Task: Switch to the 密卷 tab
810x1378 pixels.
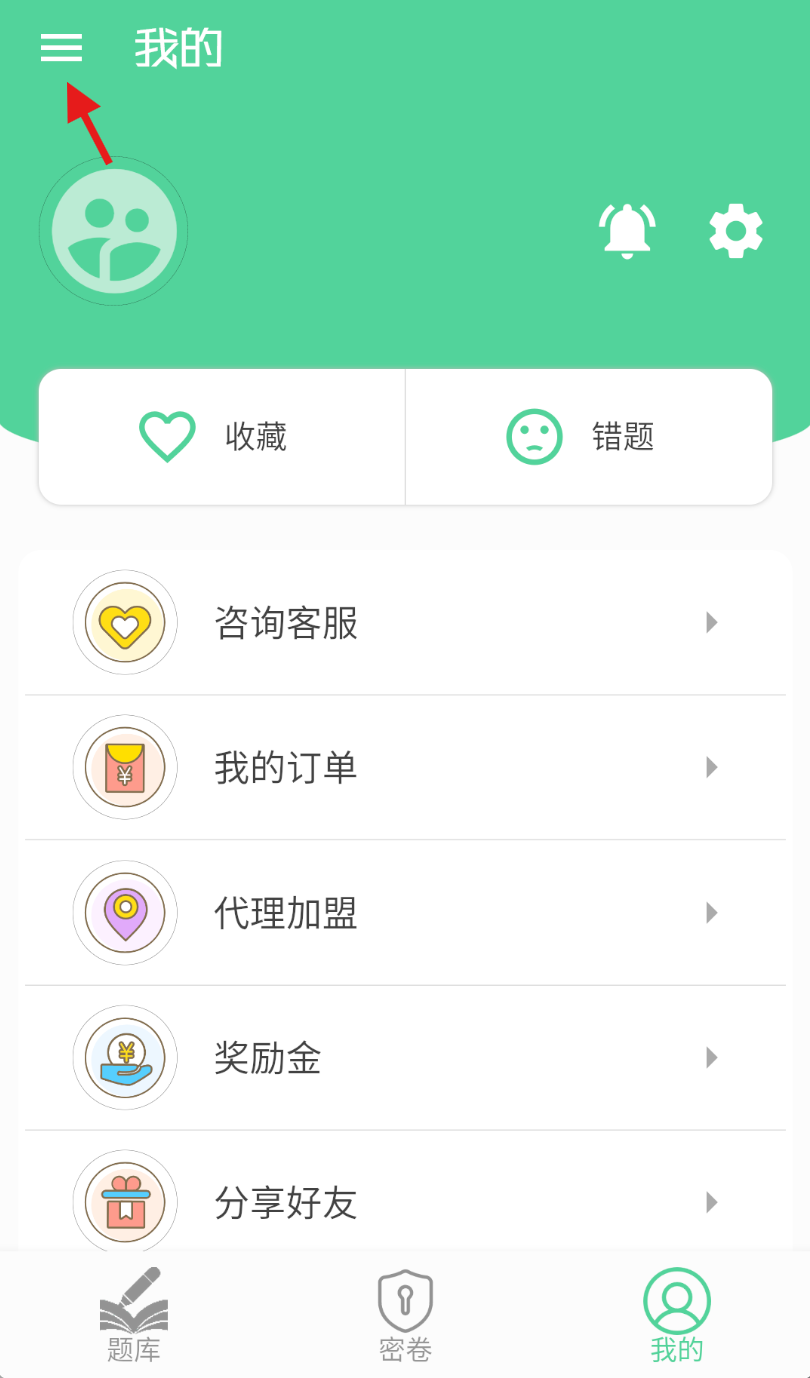Action: 405,1315
